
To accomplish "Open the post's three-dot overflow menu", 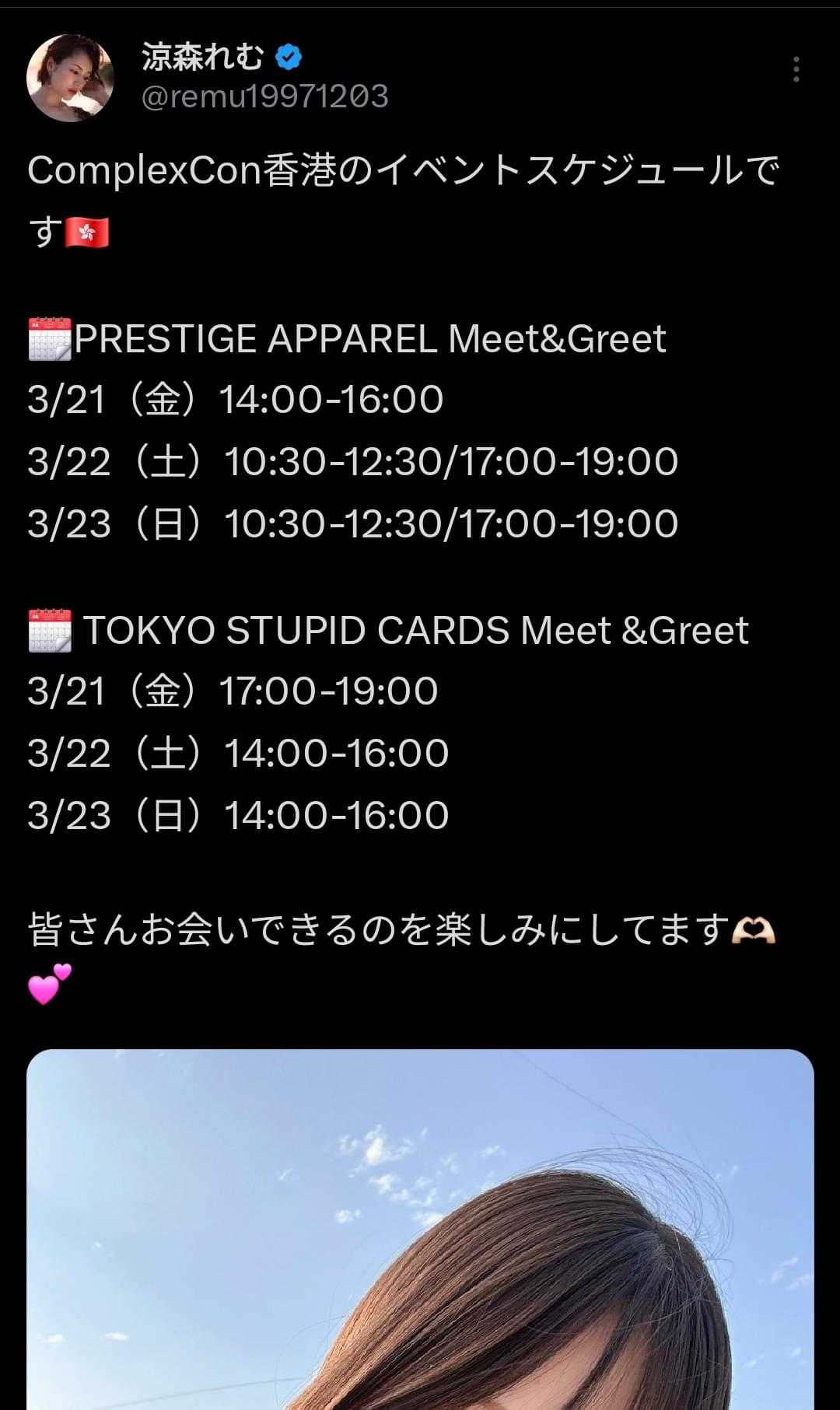I will click(796, 69).
